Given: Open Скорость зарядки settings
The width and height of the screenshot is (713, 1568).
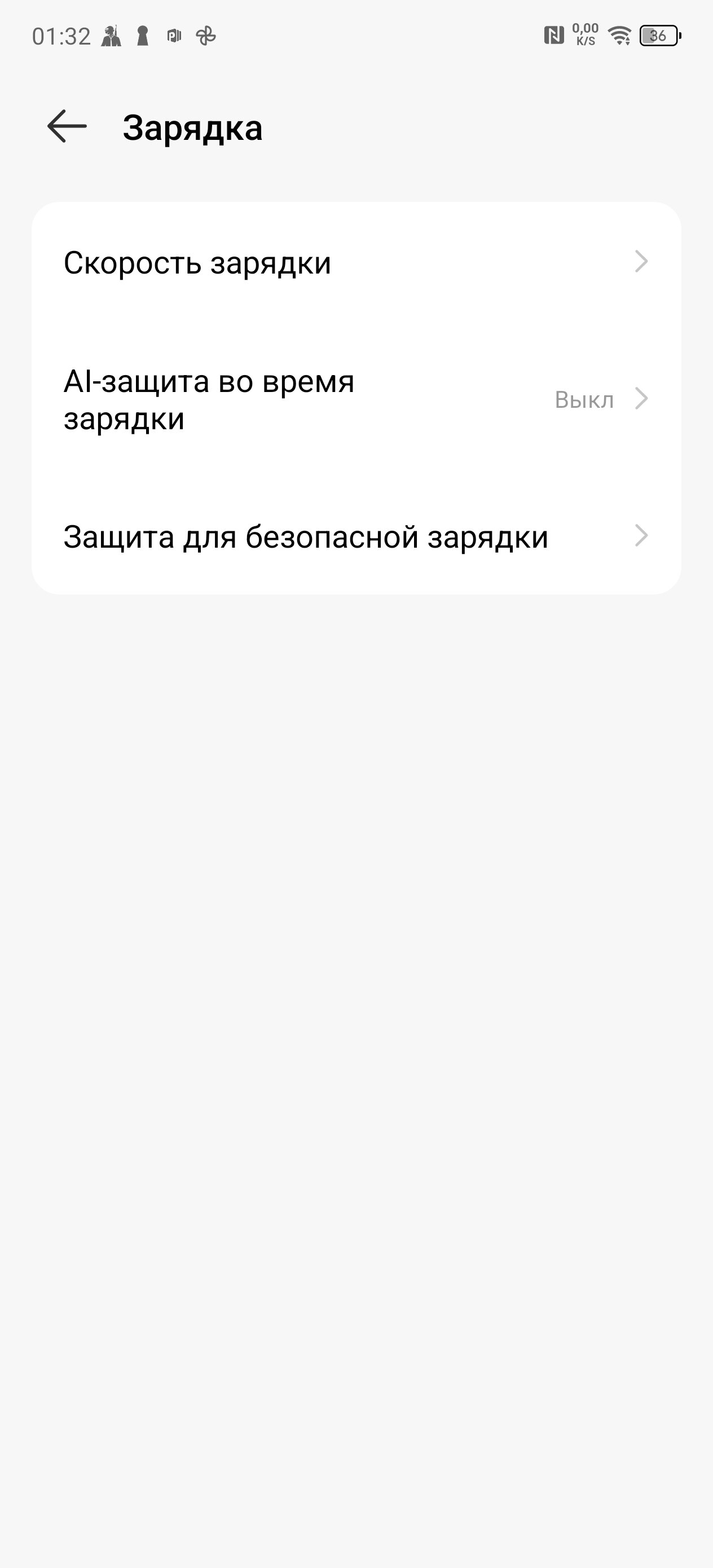Looking at the screenshot, I should pos(355,263).
